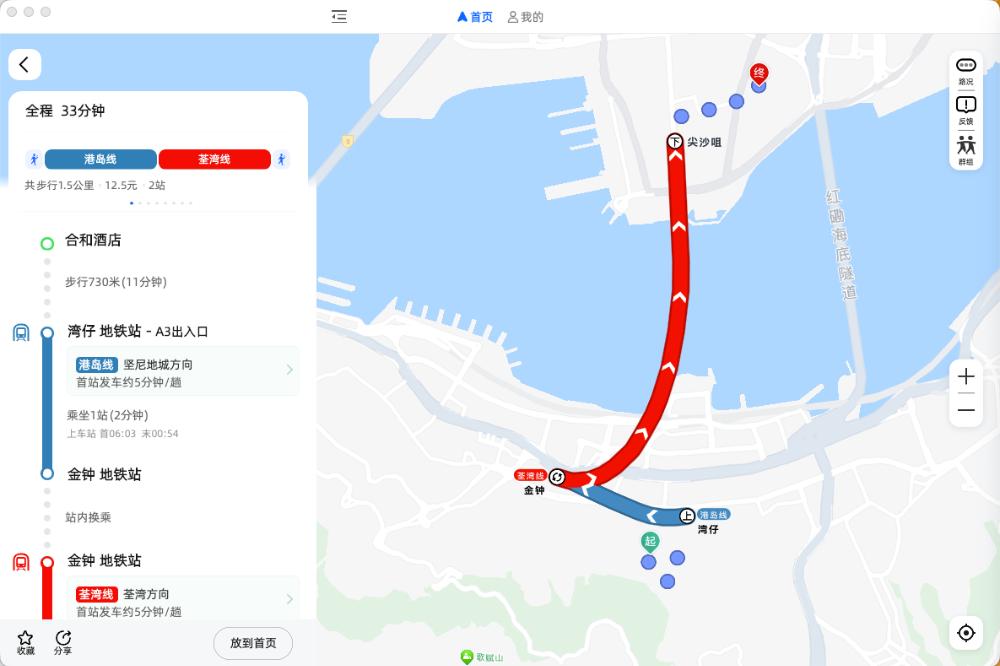
Task: Zoom in on the map
Action: 965,377
